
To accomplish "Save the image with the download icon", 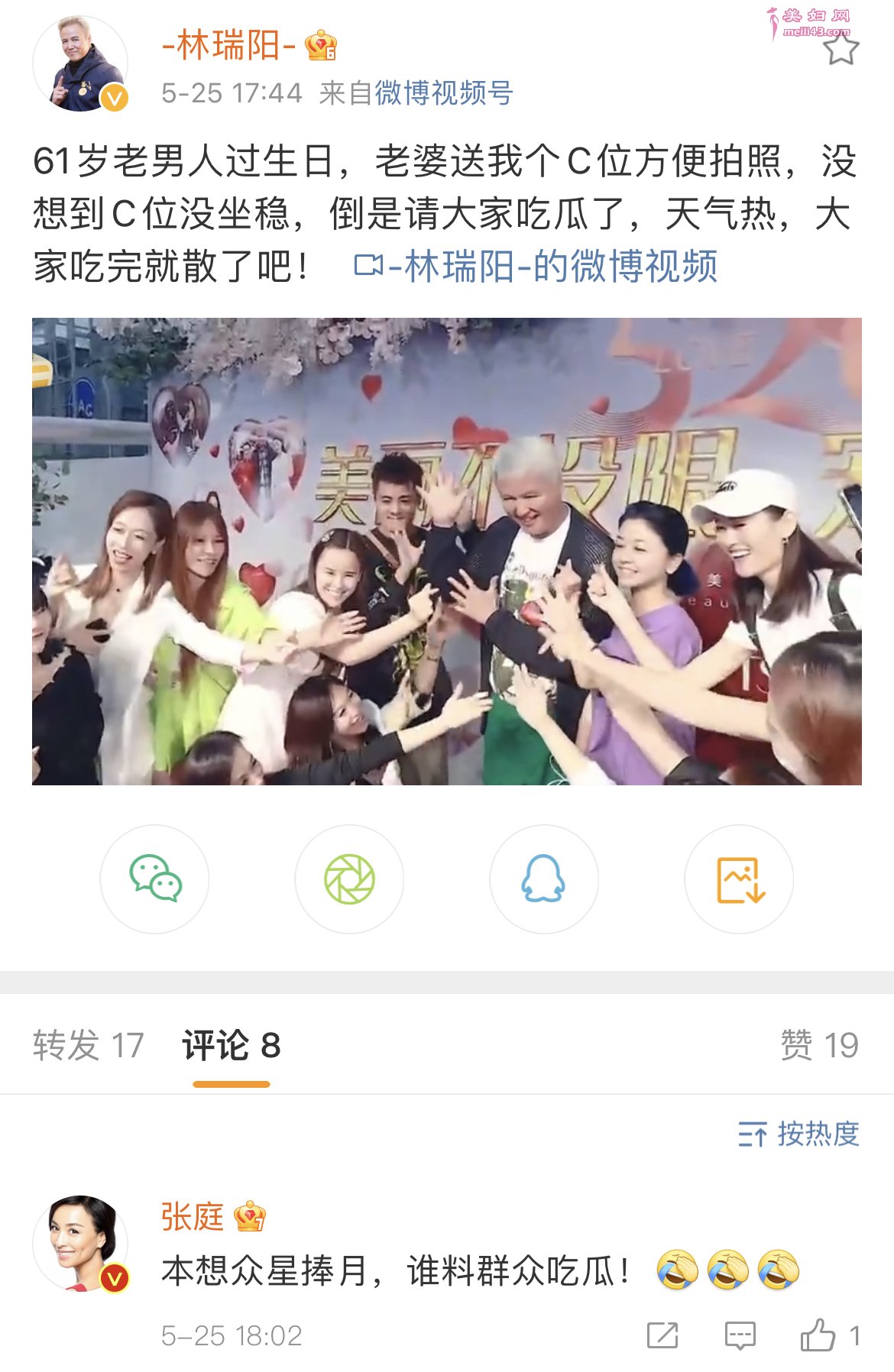I will (x=739, y=879).
